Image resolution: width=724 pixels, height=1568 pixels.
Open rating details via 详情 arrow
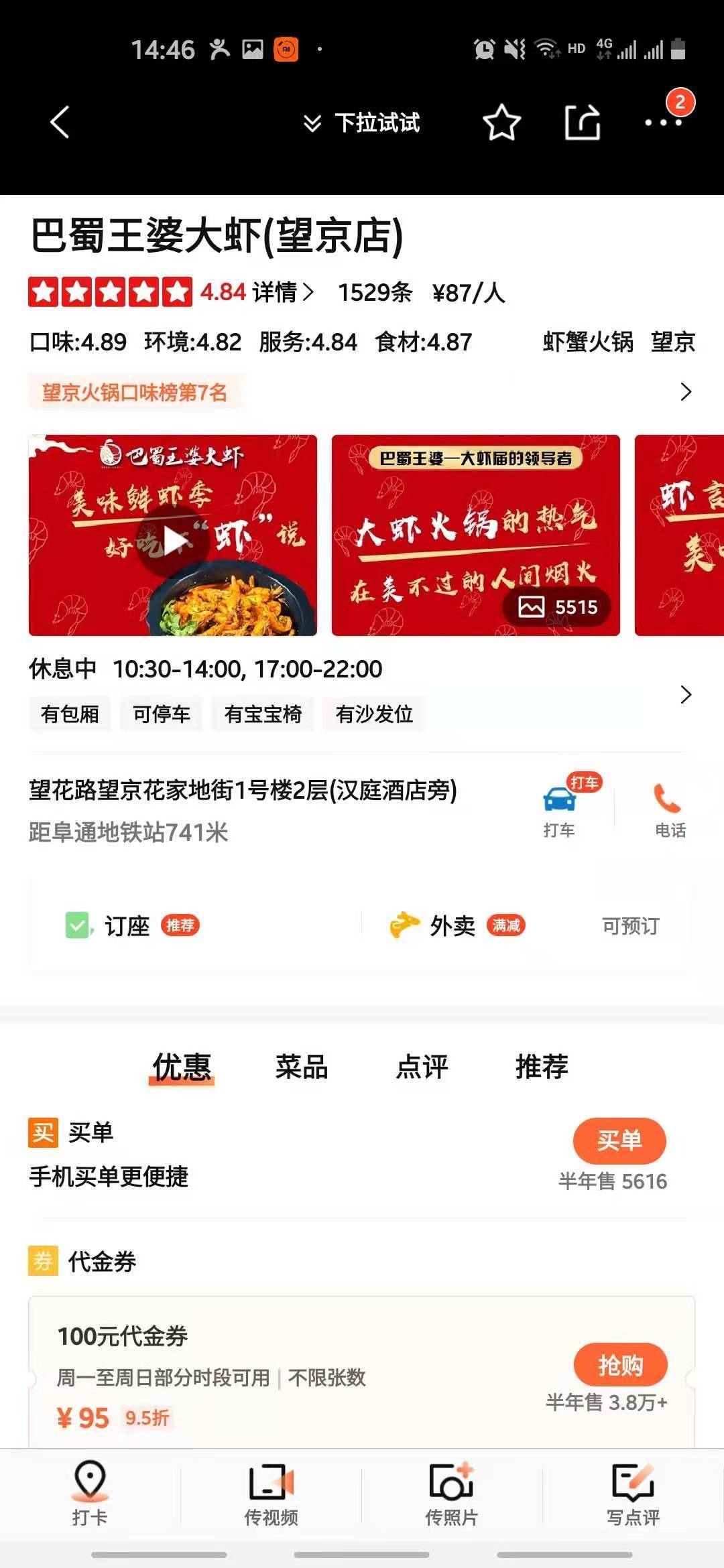(x=281, y=291)
